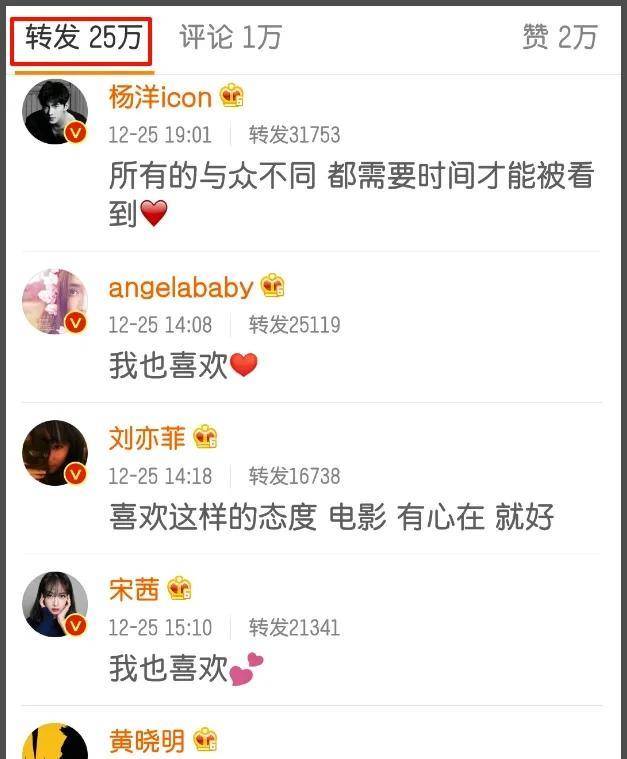Screen dimensions: 627x759
Task: View 宋茜's avatar
Action: click(55, 604)
